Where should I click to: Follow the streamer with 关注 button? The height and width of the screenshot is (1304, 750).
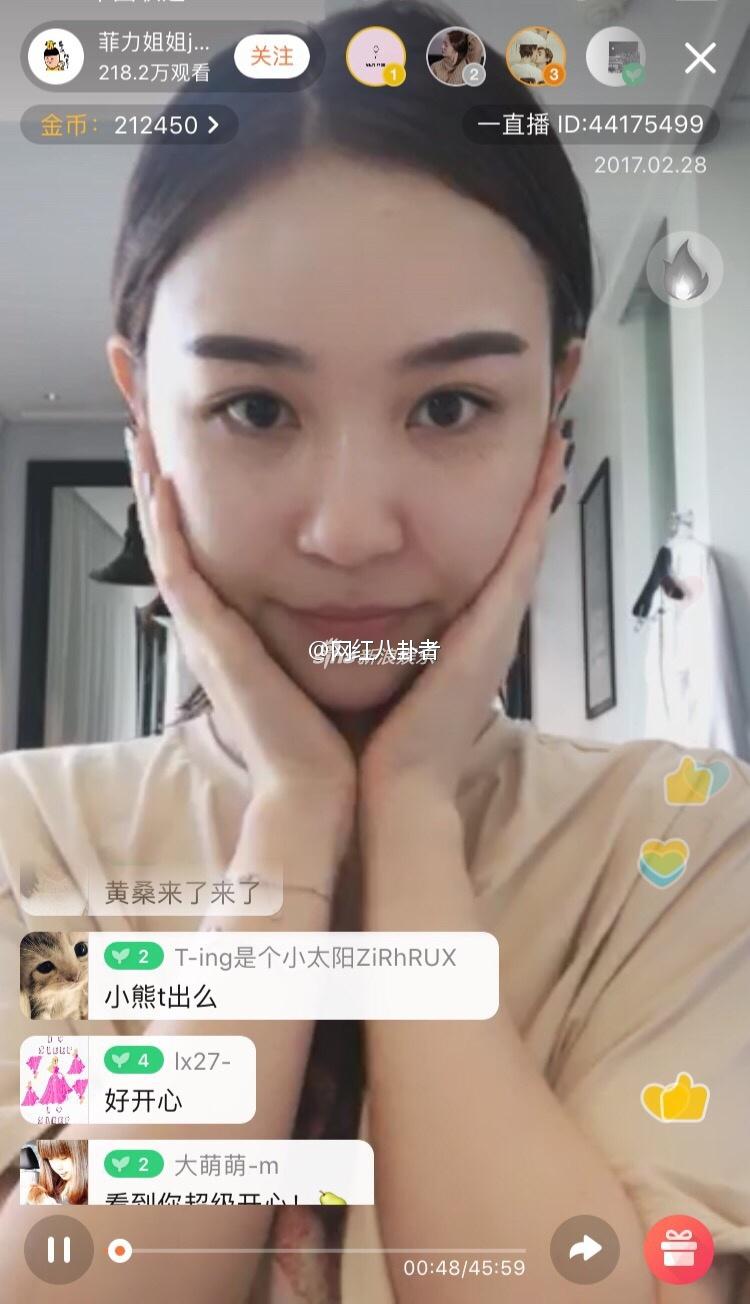pos(272,57)
